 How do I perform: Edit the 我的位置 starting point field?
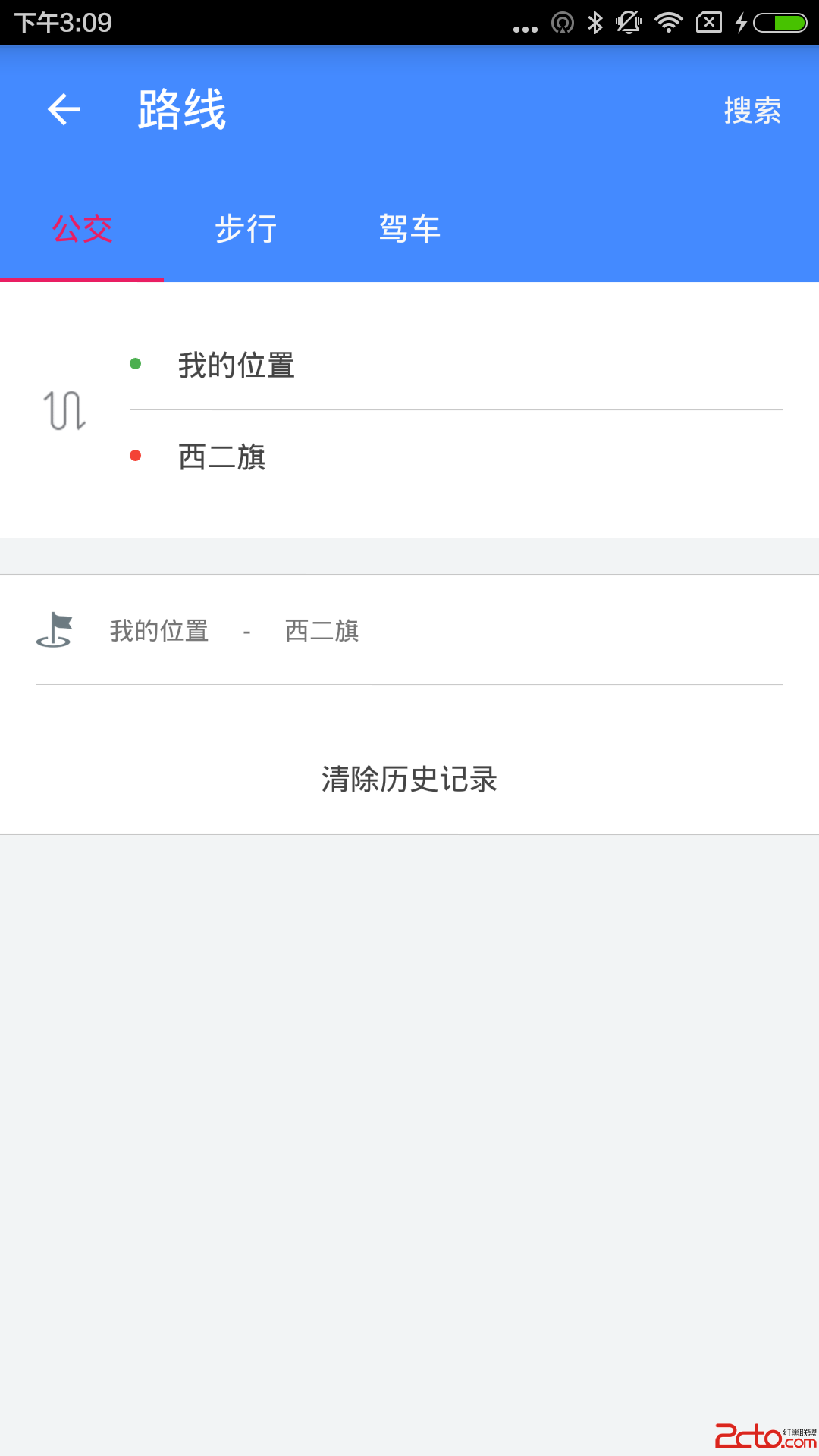tap(455, 366)
